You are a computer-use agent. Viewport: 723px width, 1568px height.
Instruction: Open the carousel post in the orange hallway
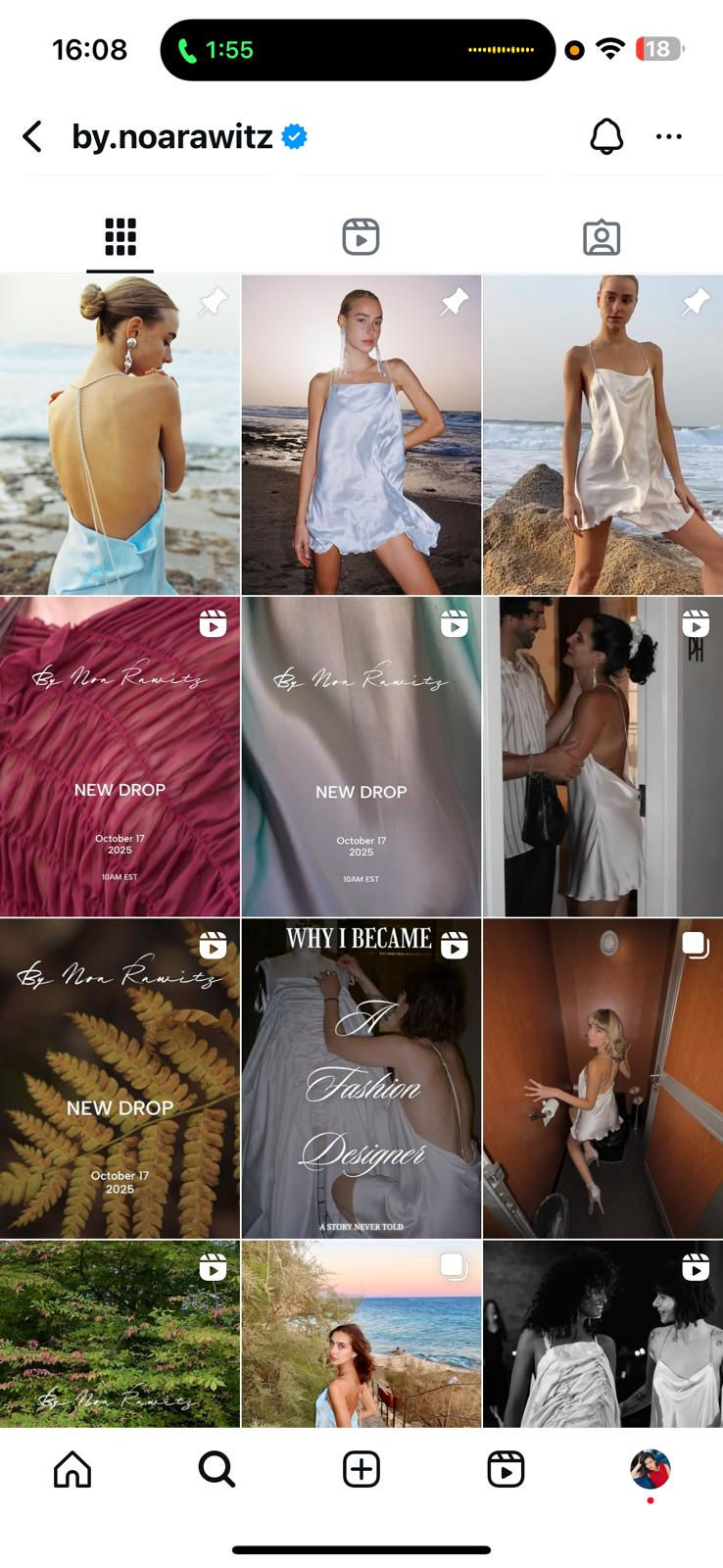[x=602, y=1078]
